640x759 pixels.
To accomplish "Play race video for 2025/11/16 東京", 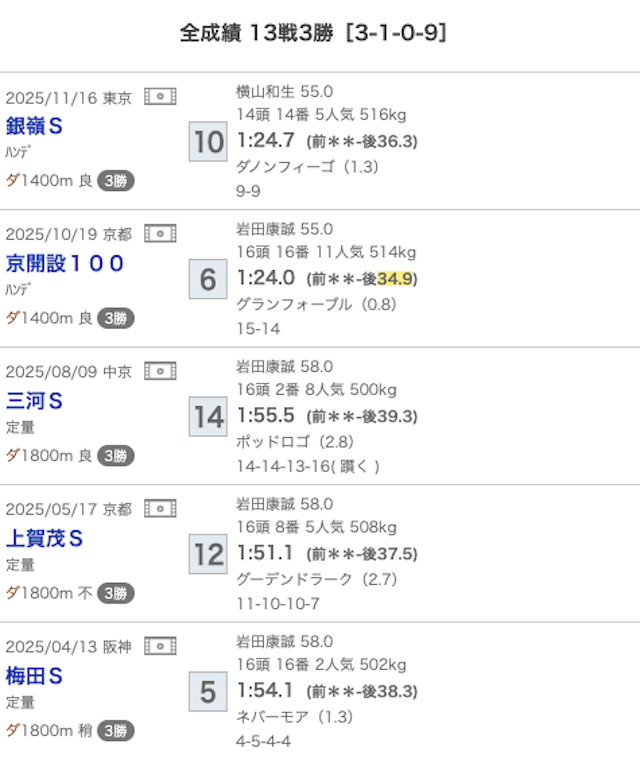I will [x=160, y=97].
